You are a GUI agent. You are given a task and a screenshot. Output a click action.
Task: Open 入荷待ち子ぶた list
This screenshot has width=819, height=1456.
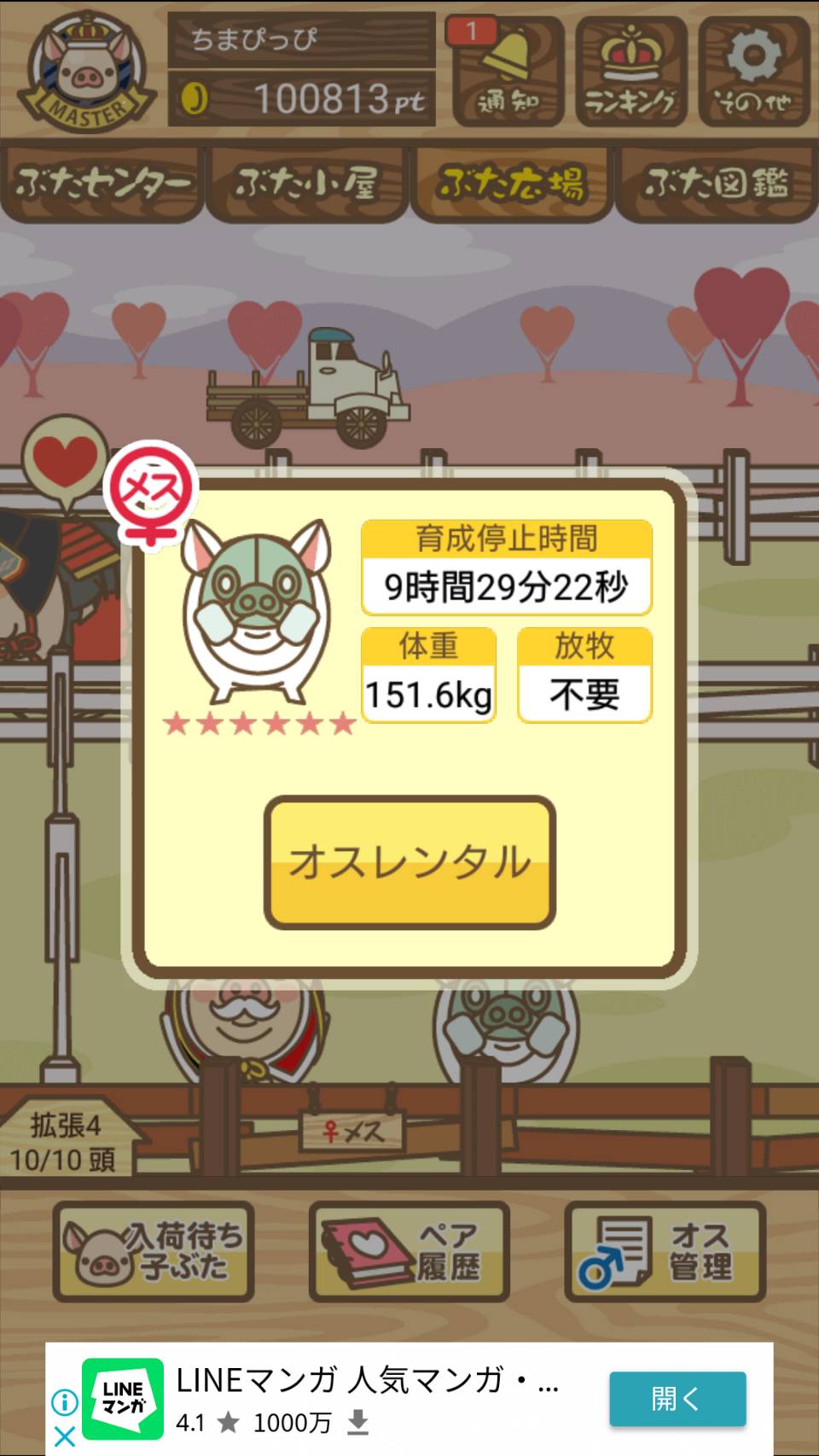[x=154, y=1251]
